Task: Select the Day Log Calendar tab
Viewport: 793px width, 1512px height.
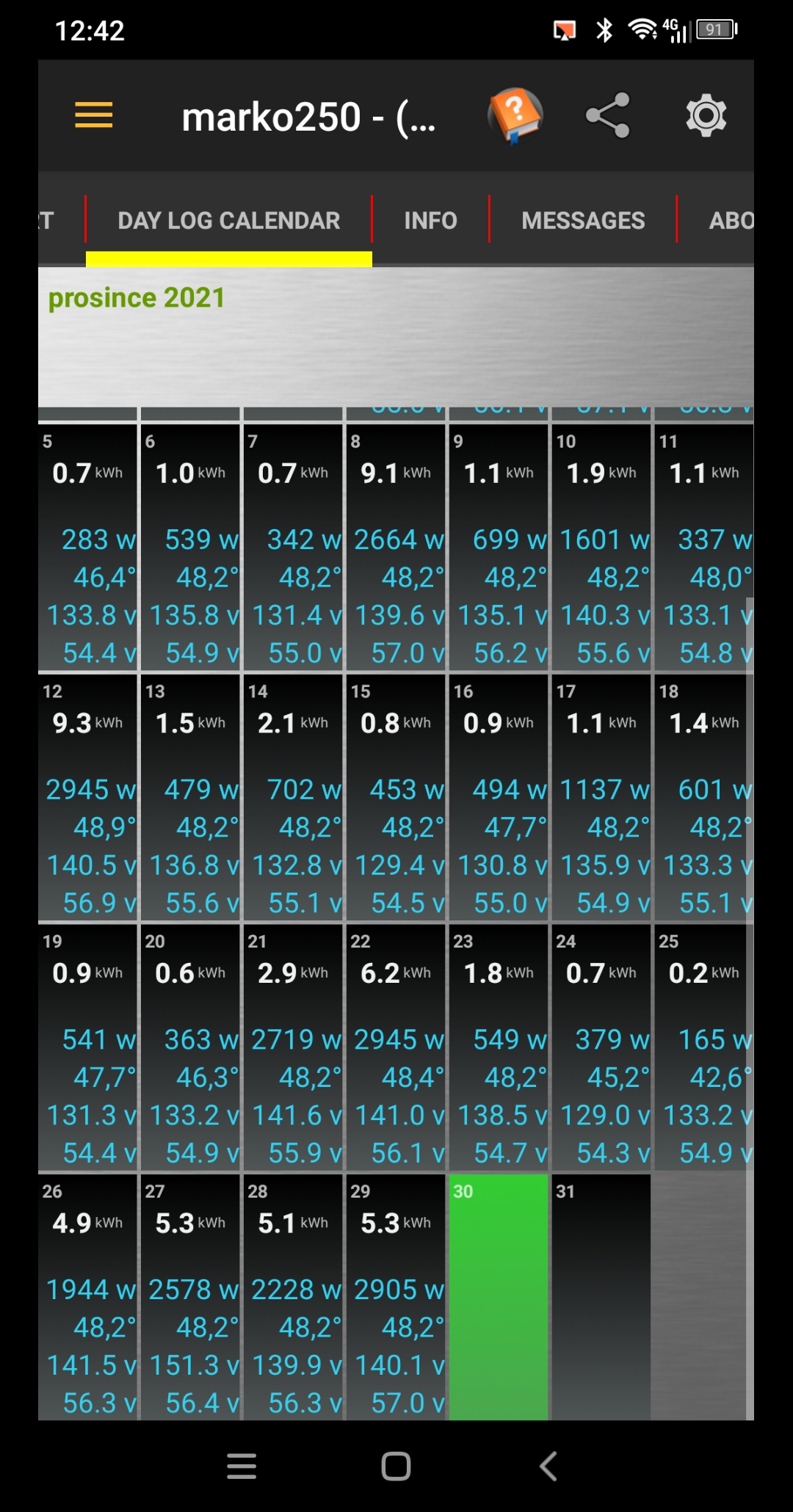Action: click(x=228, y=220)
